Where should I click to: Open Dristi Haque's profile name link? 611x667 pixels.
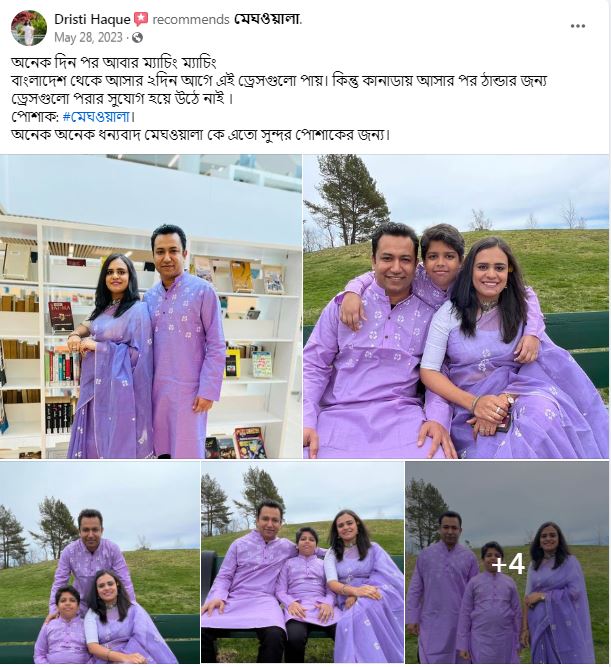pyautogui.click(x=93, y=19)
